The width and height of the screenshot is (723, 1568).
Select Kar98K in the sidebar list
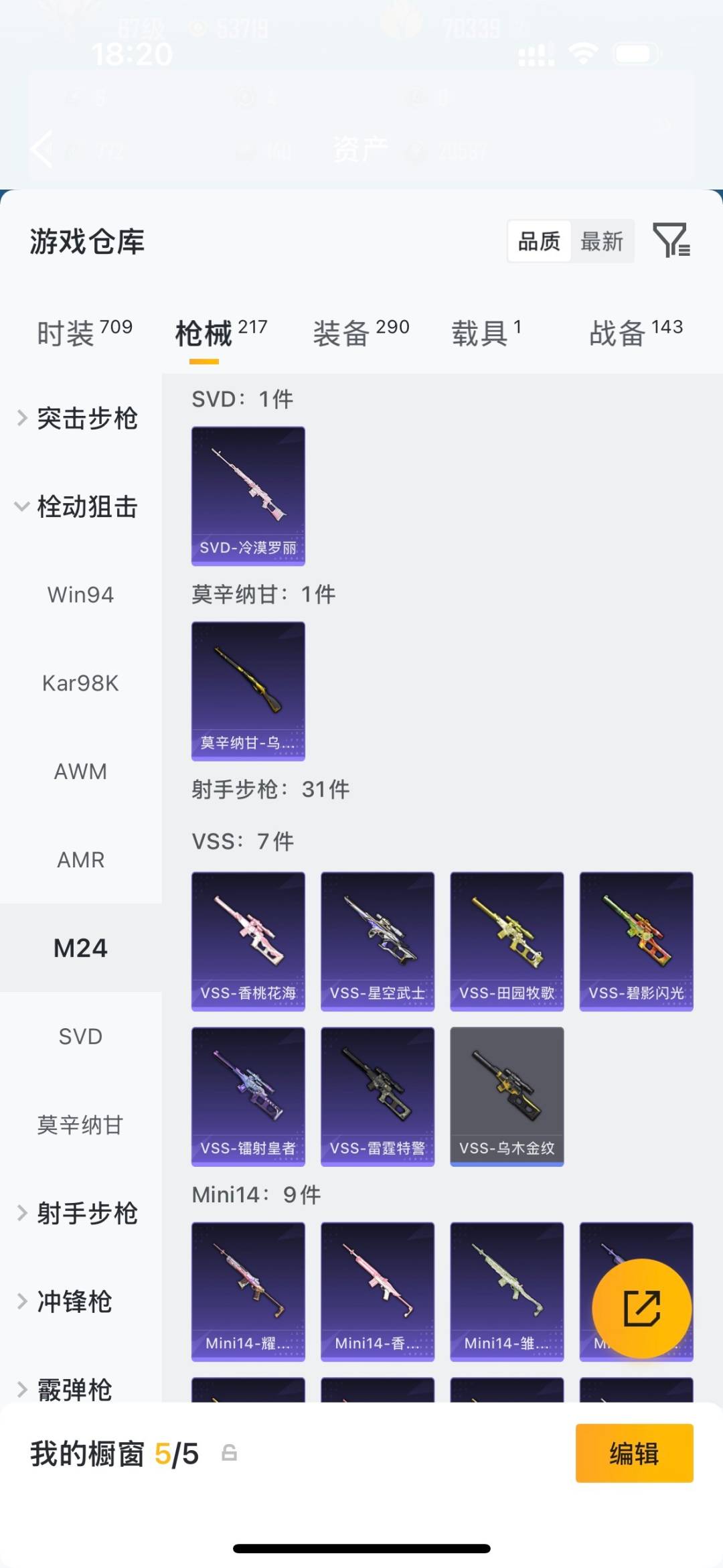[x=80, y=683]
